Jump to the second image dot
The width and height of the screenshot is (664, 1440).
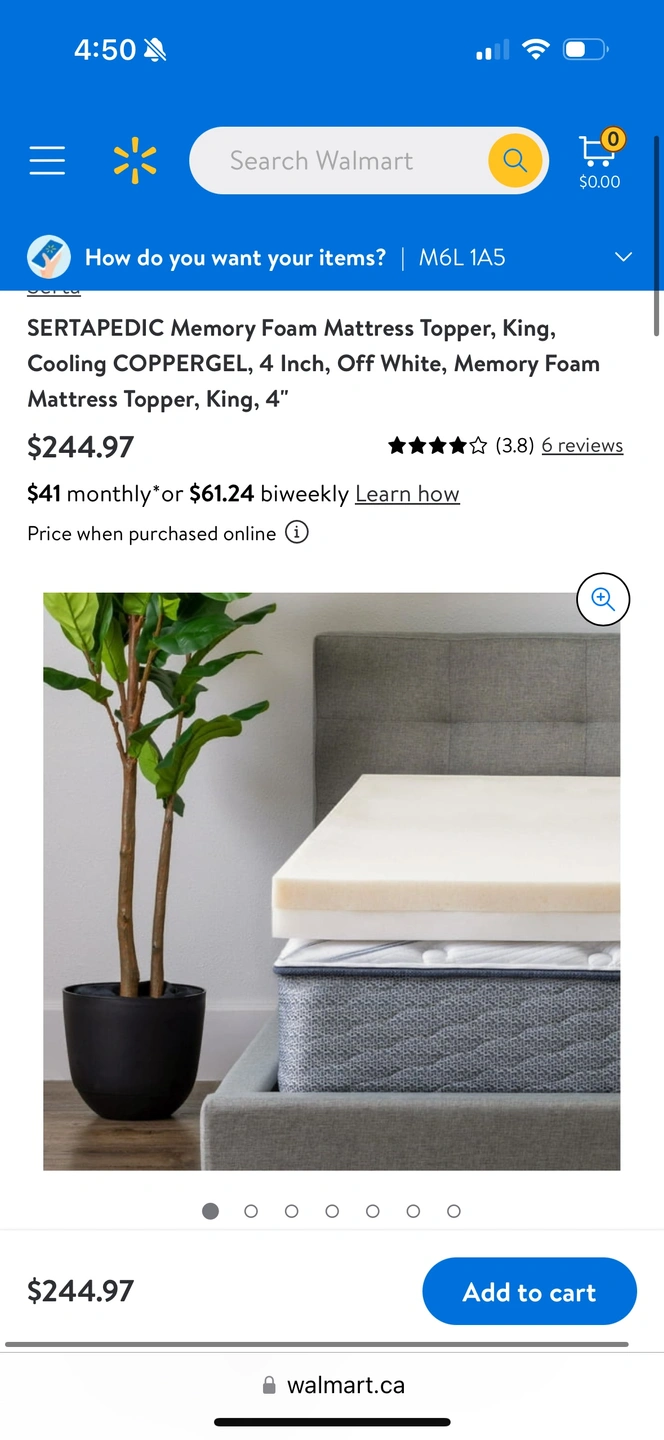251,1211
